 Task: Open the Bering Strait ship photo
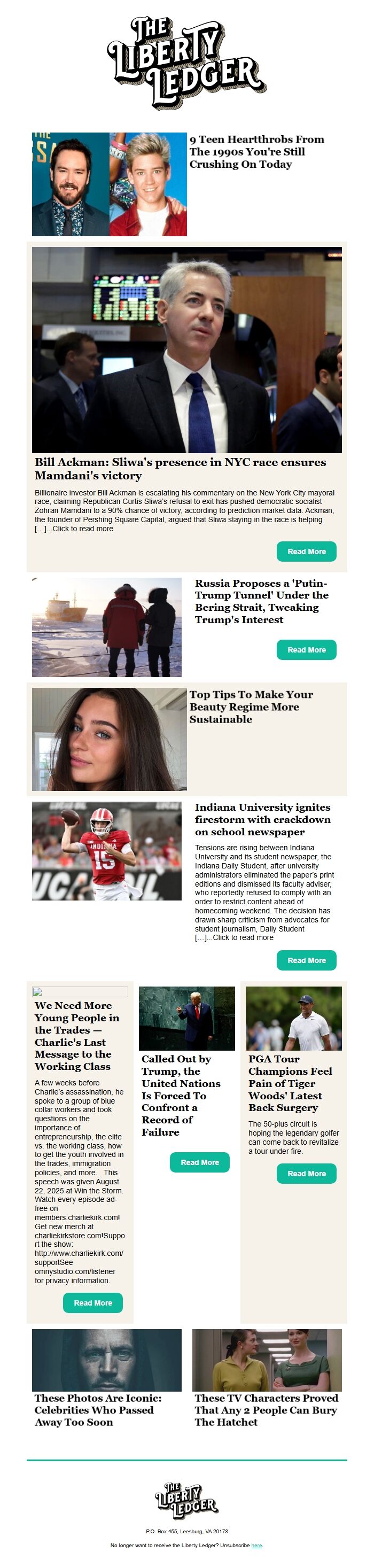[x=106, y=627]
